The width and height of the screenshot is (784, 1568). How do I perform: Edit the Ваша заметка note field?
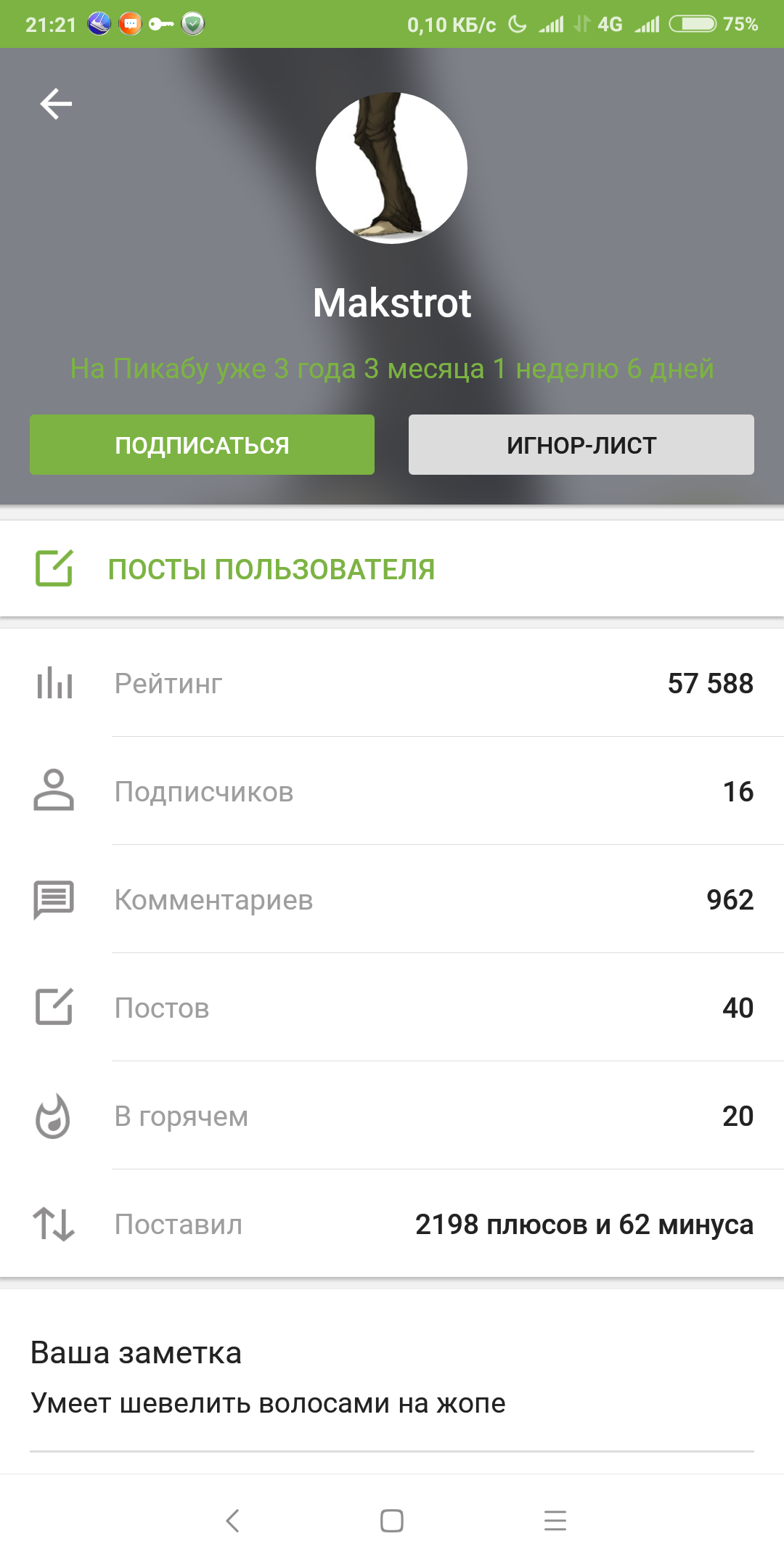click(x=391, y=1403)
